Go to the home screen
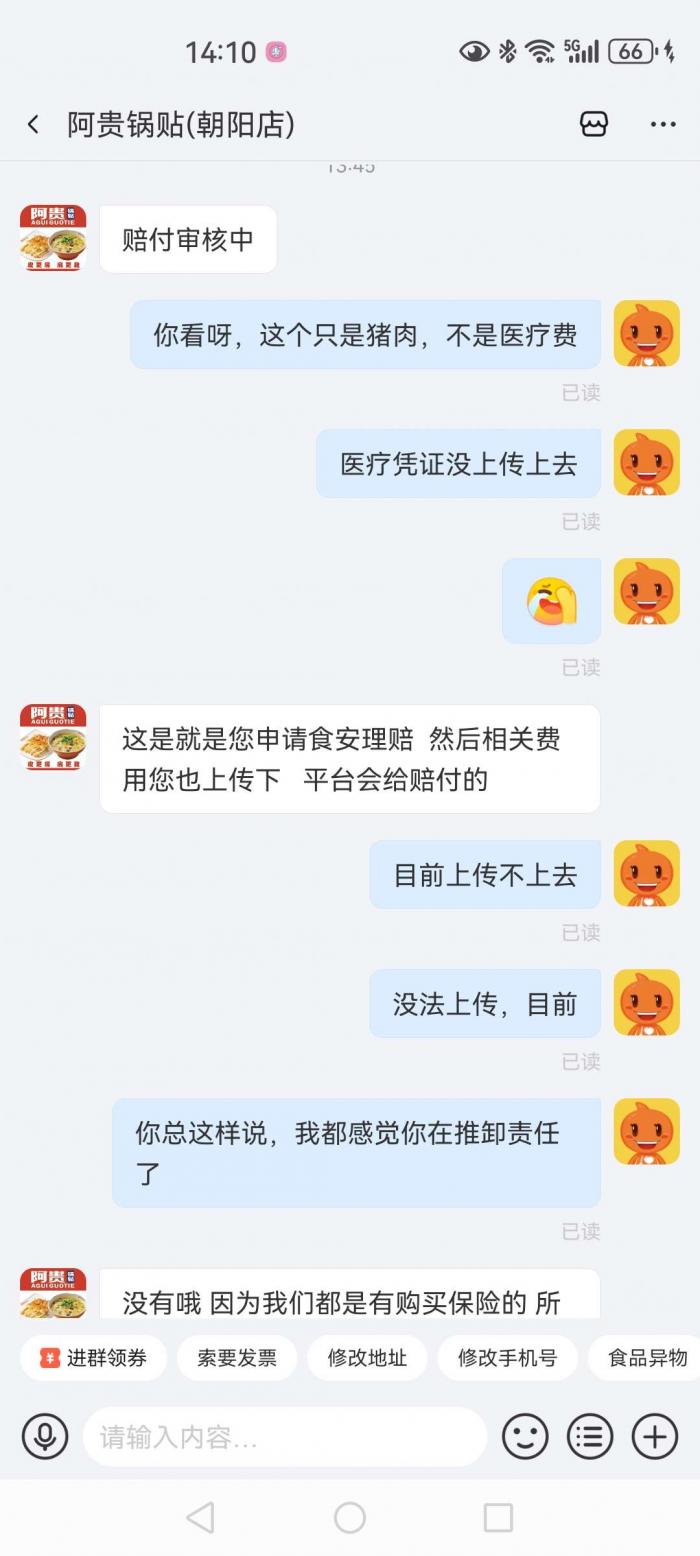The height and width of the screenshot is (1556, 700). 350,1517
